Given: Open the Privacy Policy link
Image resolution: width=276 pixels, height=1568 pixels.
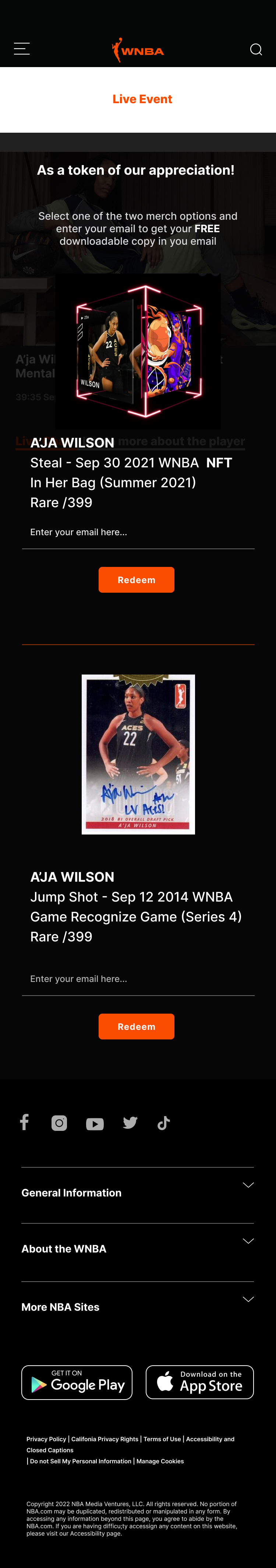Looking at the screenshot, I should 46,1439.
